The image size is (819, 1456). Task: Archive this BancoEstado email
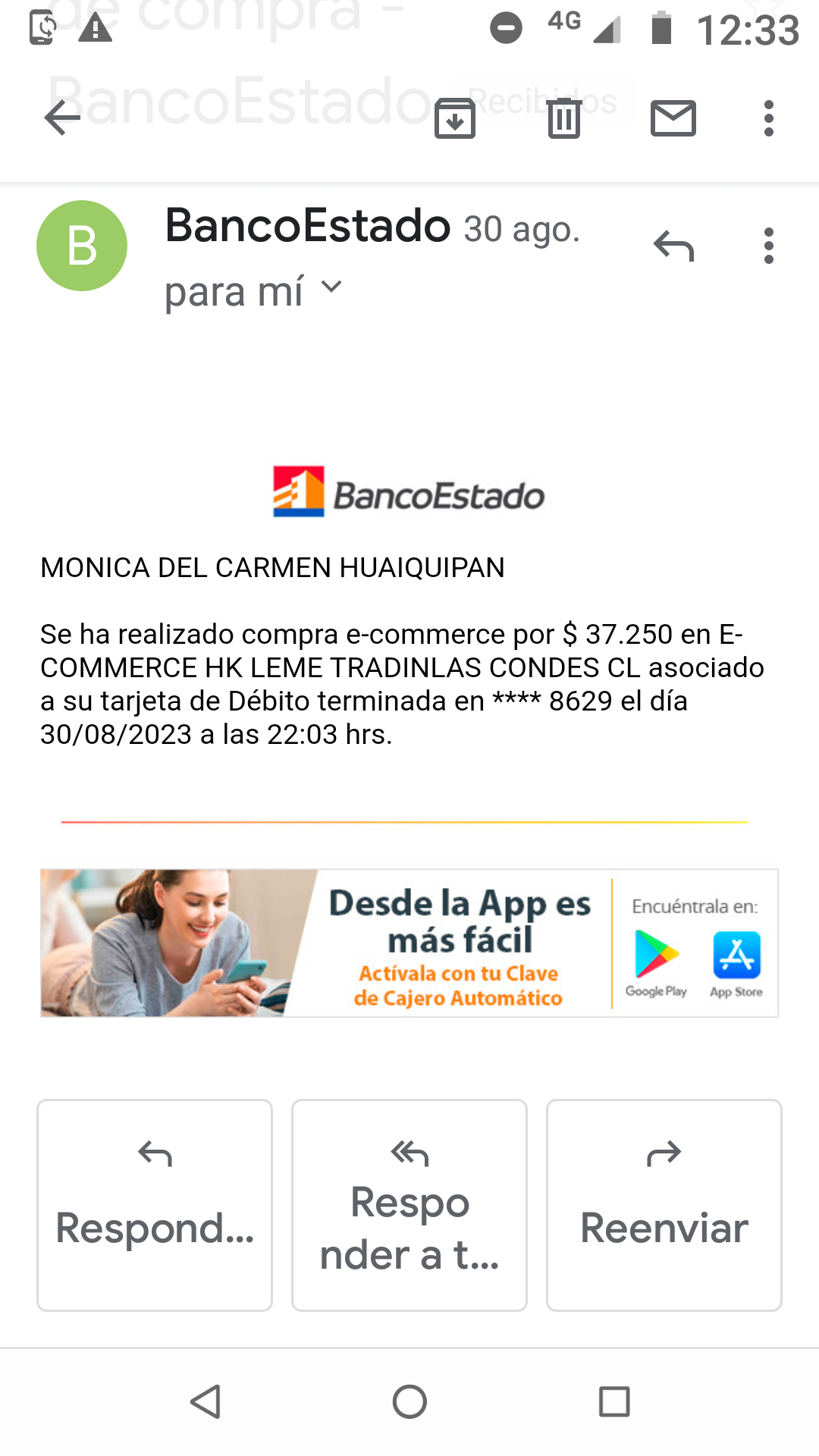coord(455,118)
